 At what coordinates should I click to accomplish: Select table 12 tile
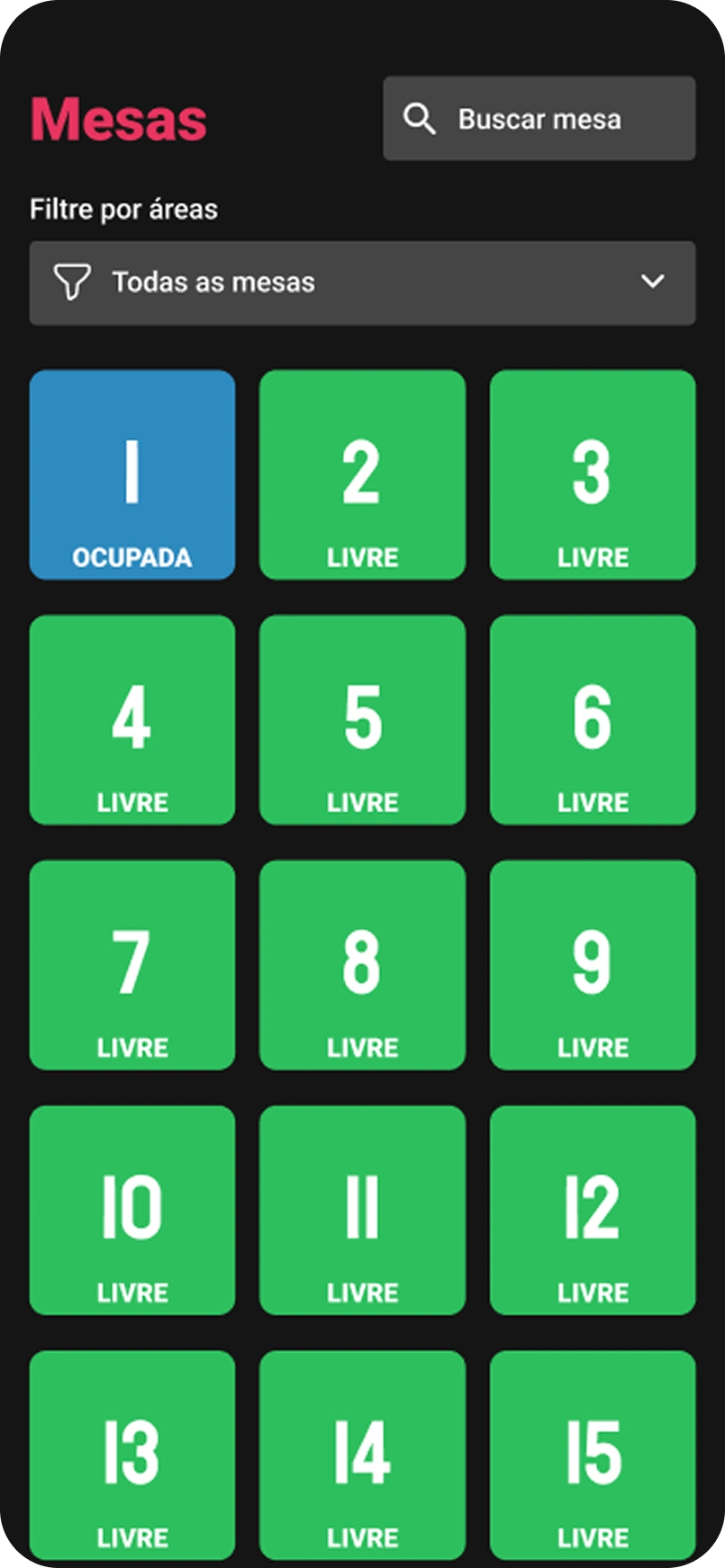592,1210
